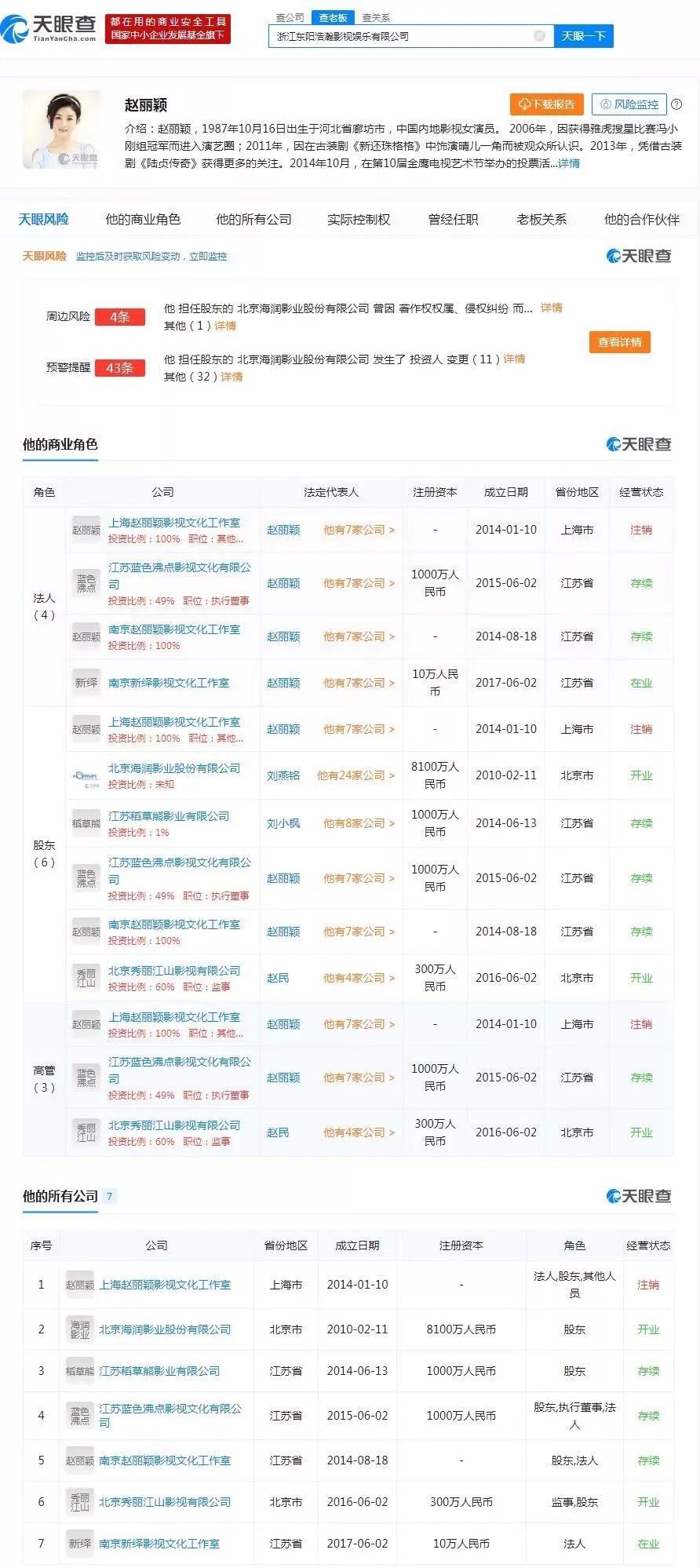Tap the 天眼一下 search button
Image resolution: width=700 pixels, height=1568 pixels.
583,36
